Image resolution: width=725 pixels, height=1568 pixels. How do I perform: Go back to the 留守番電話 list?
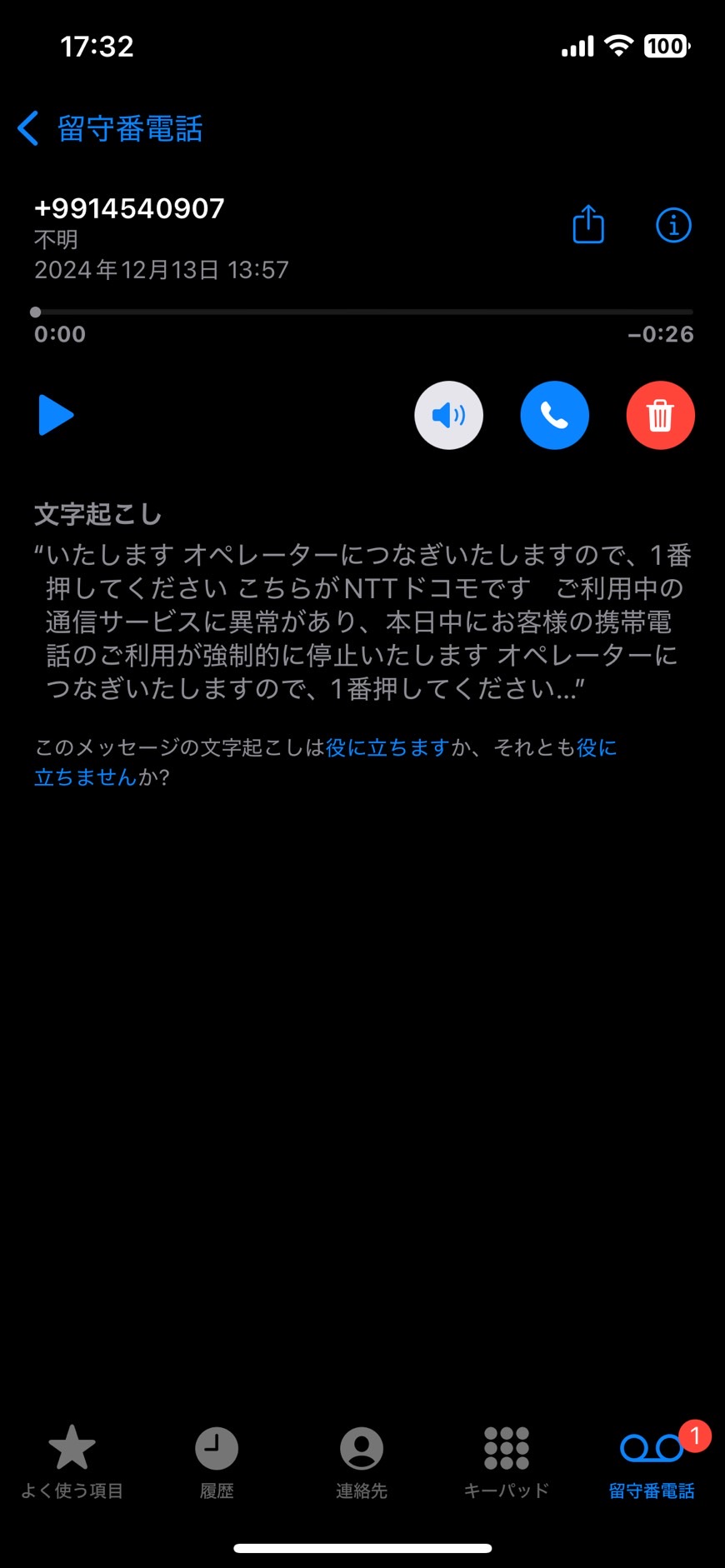click(108, 129)
